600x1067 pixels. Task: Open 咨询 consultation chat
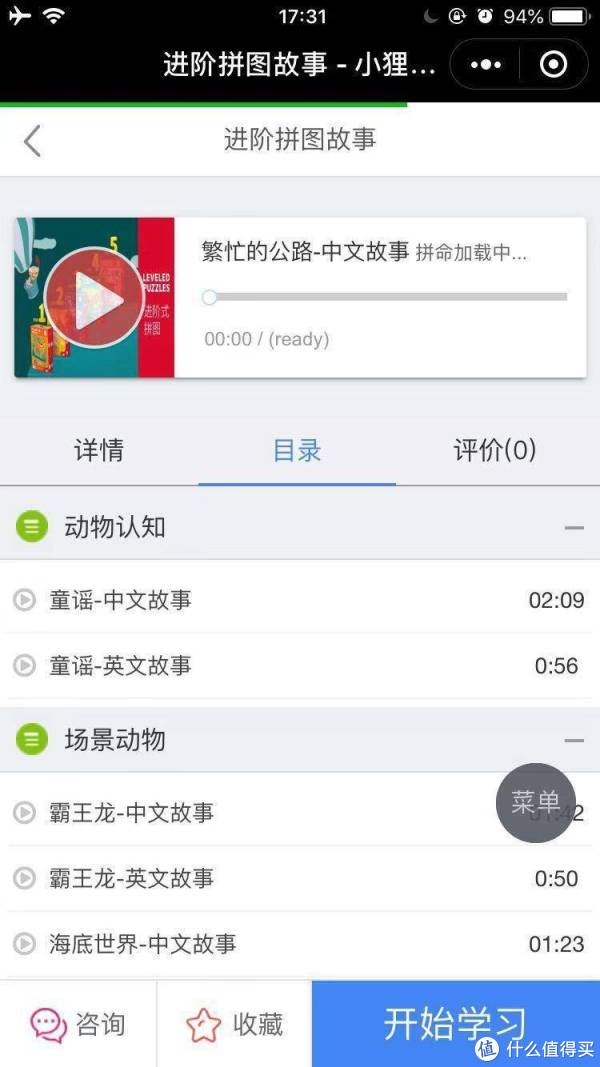78,1024
